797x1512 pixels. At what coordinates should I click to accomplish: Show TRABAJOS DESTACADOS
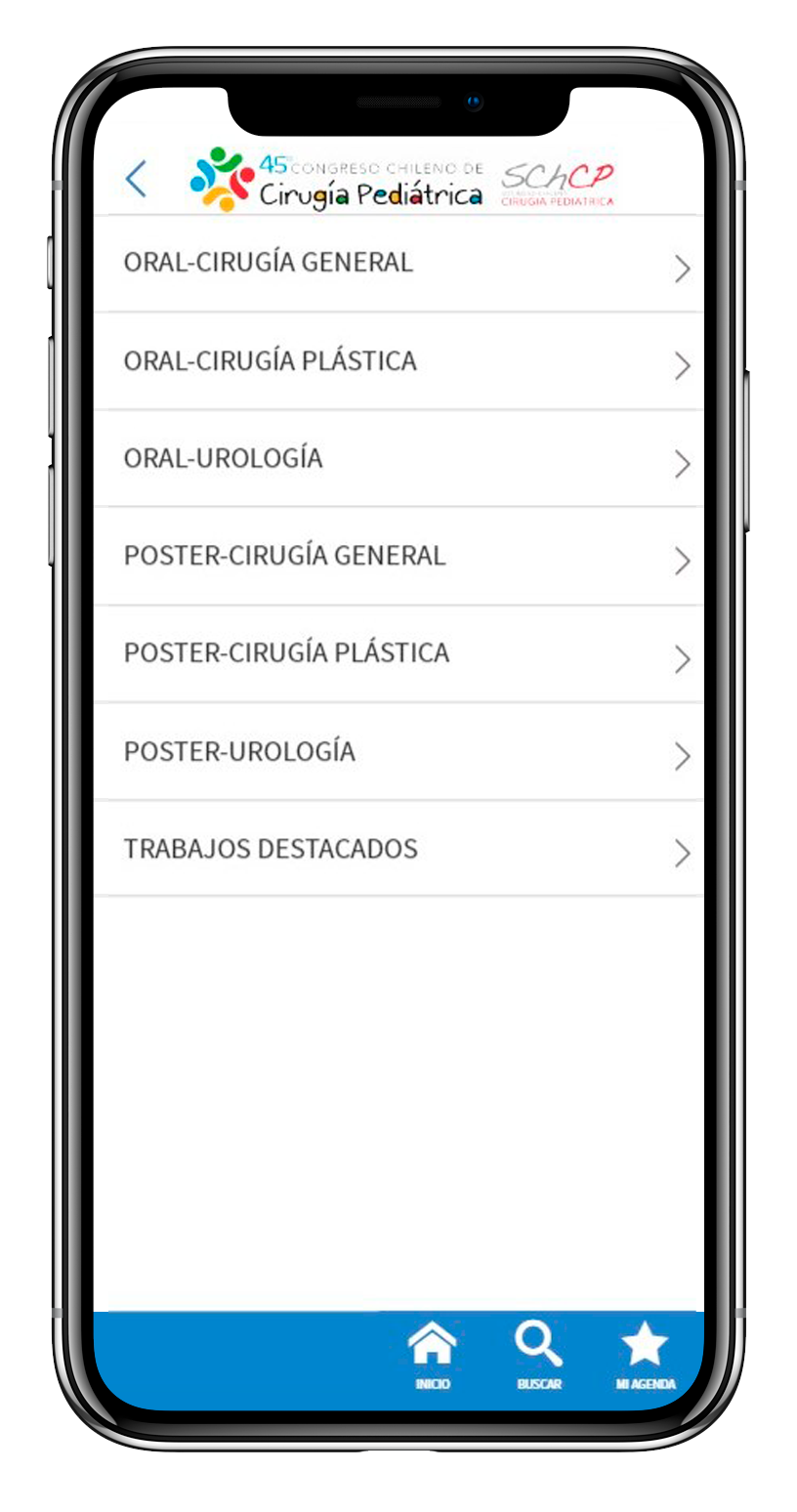[398, 849]
